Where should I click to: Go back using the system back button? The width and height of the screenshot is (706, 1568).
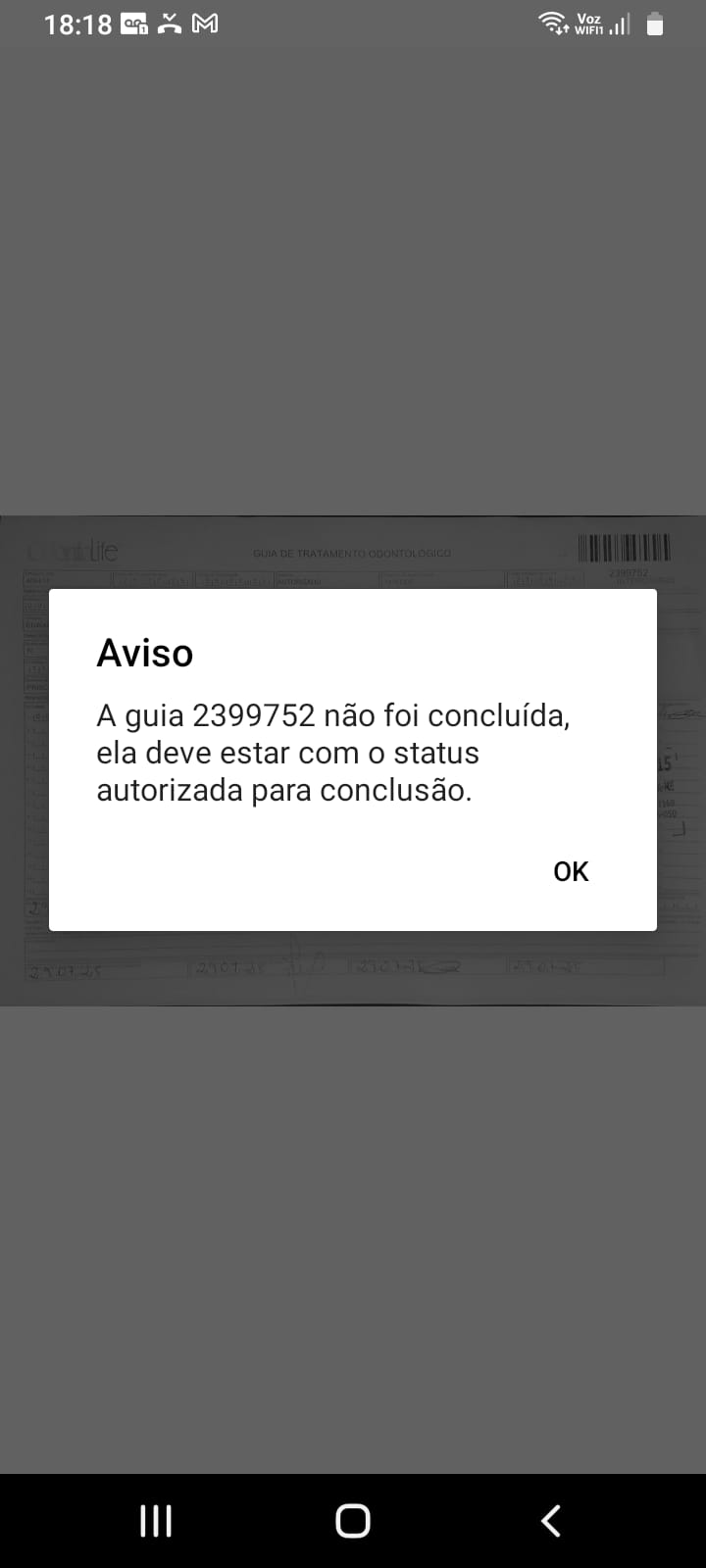tap(551, 1521)
